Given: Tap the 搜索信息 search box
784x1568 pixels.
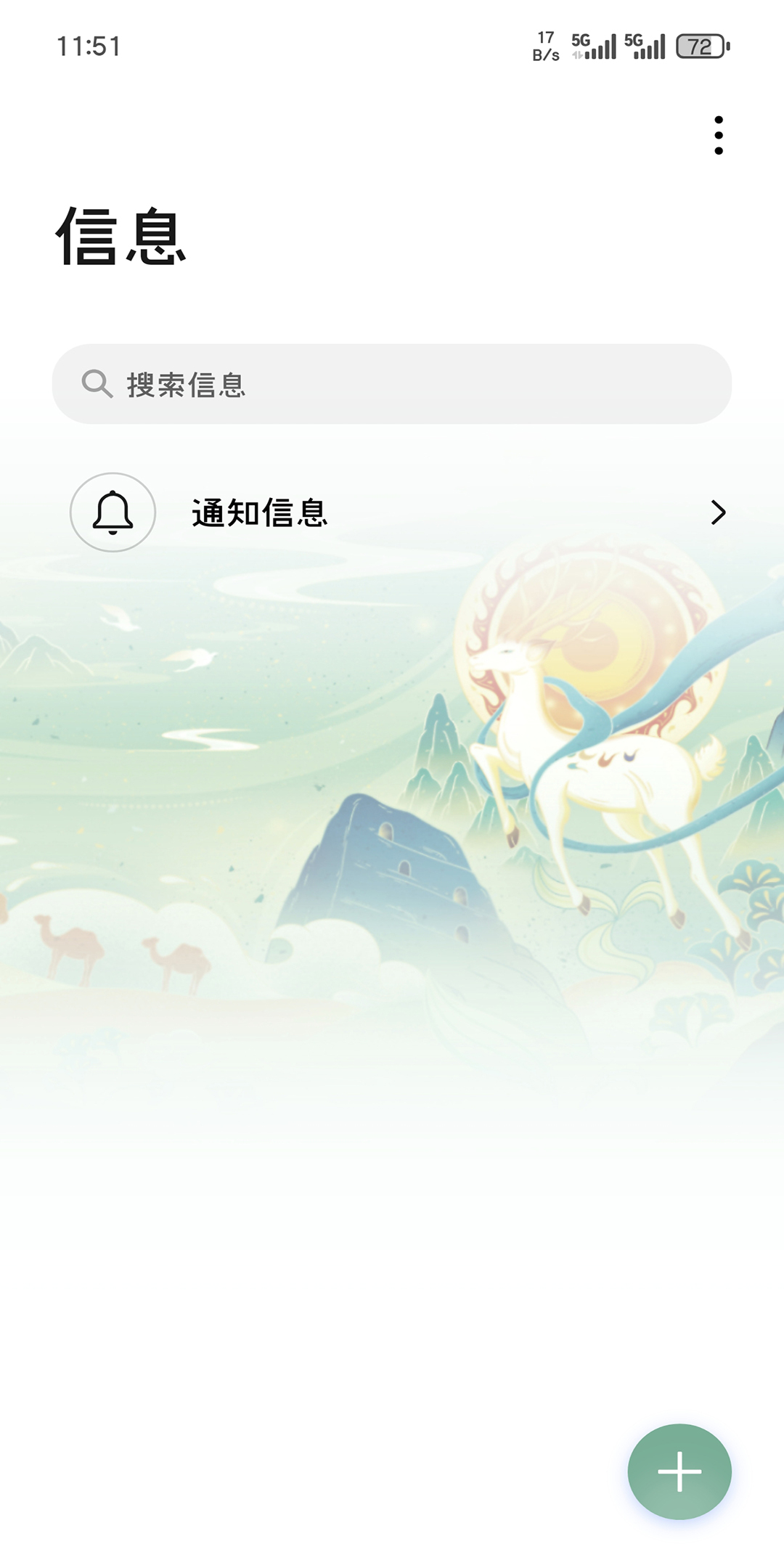Looking at the screenshot, I should point(392,384).
